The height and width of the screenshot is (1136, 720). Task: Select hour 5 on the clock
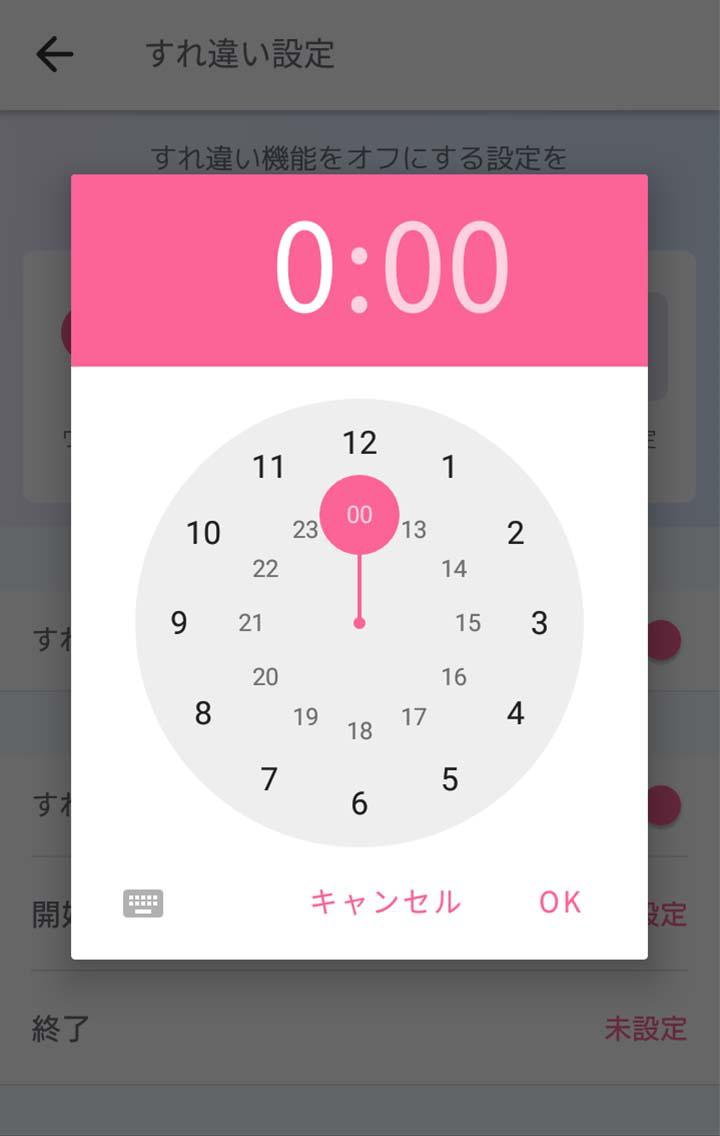pos(449,779)
